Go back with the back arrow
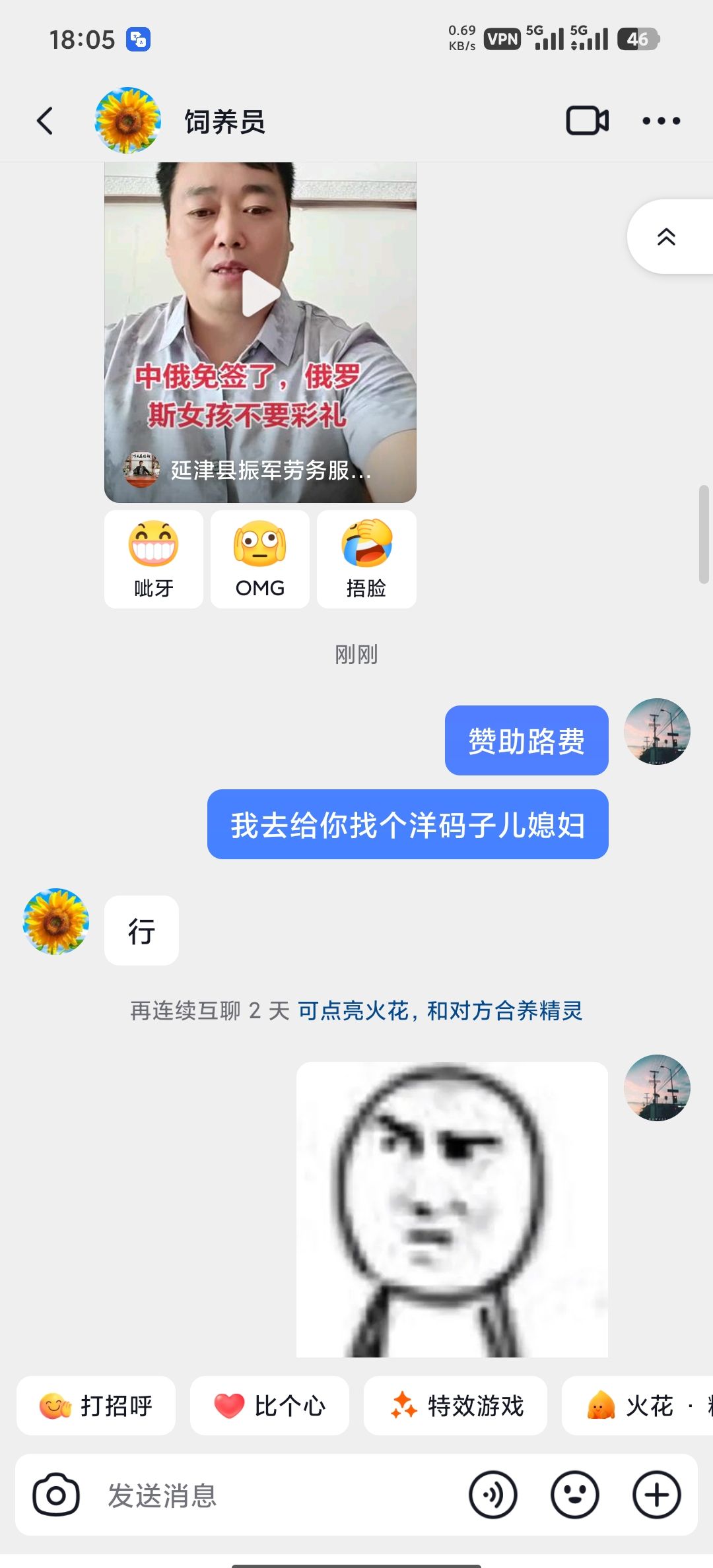This screenshot has height=1568, width=713. 44,120
